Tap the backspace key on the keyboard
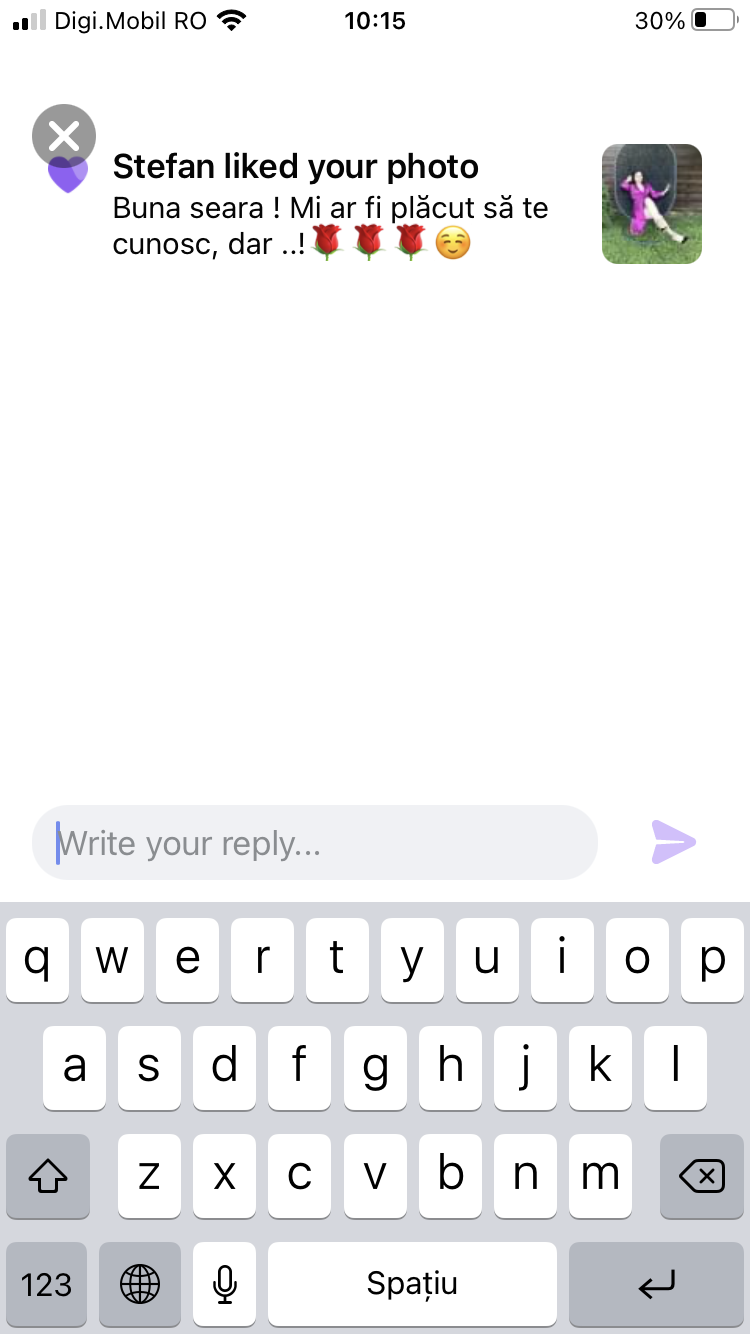 click(702, 1176)
